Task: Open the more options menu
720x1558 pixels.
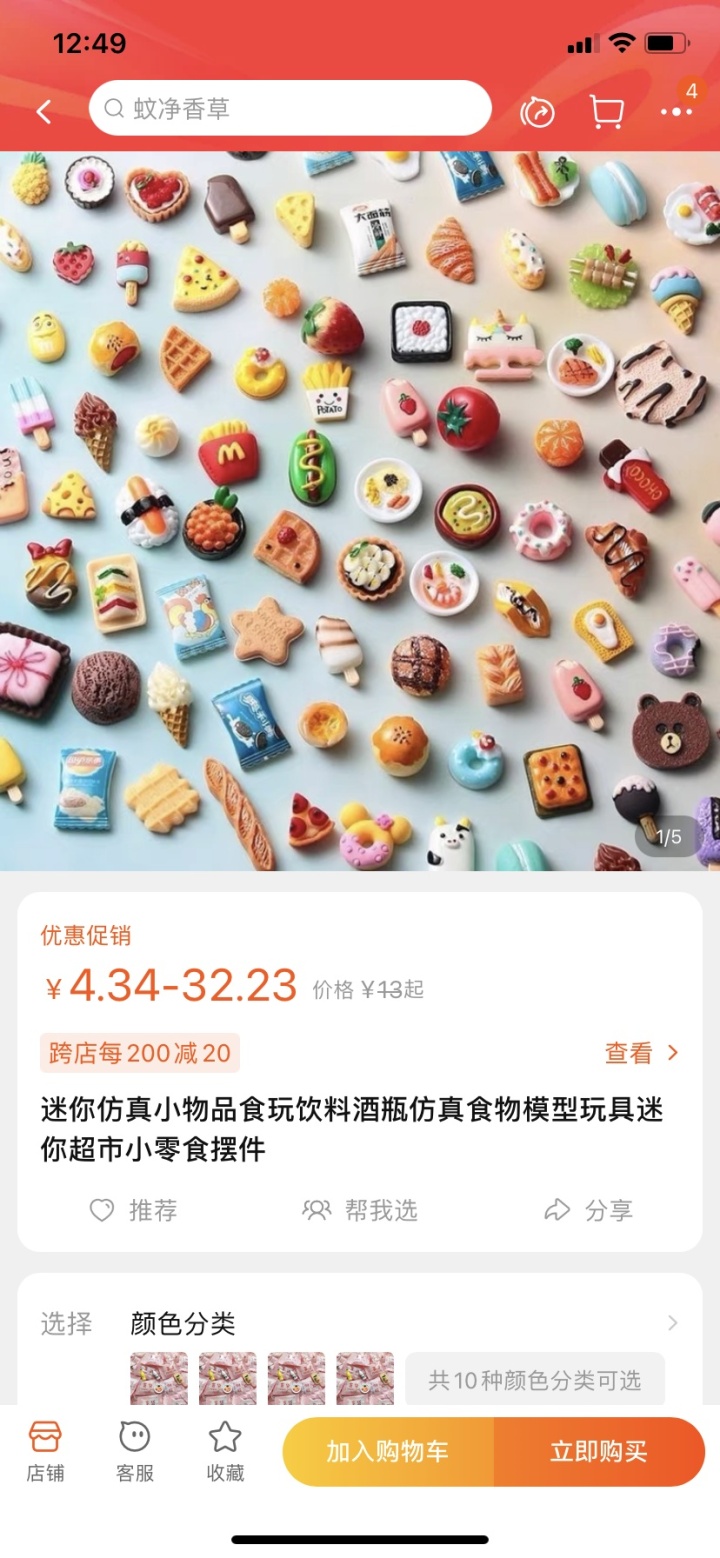Action: coord(676,111)
